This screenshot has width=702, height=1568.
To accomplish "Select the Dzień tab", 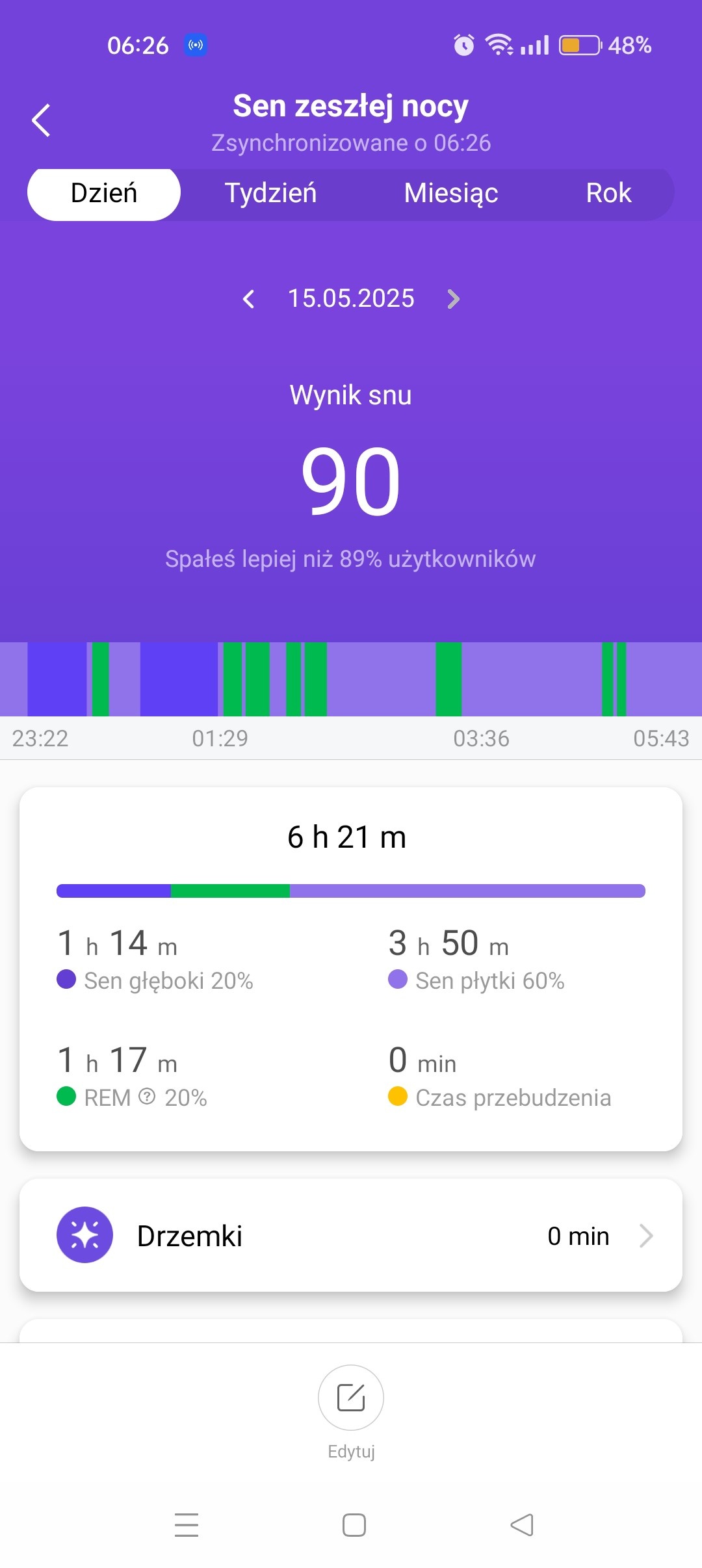I will coord(104,194).
